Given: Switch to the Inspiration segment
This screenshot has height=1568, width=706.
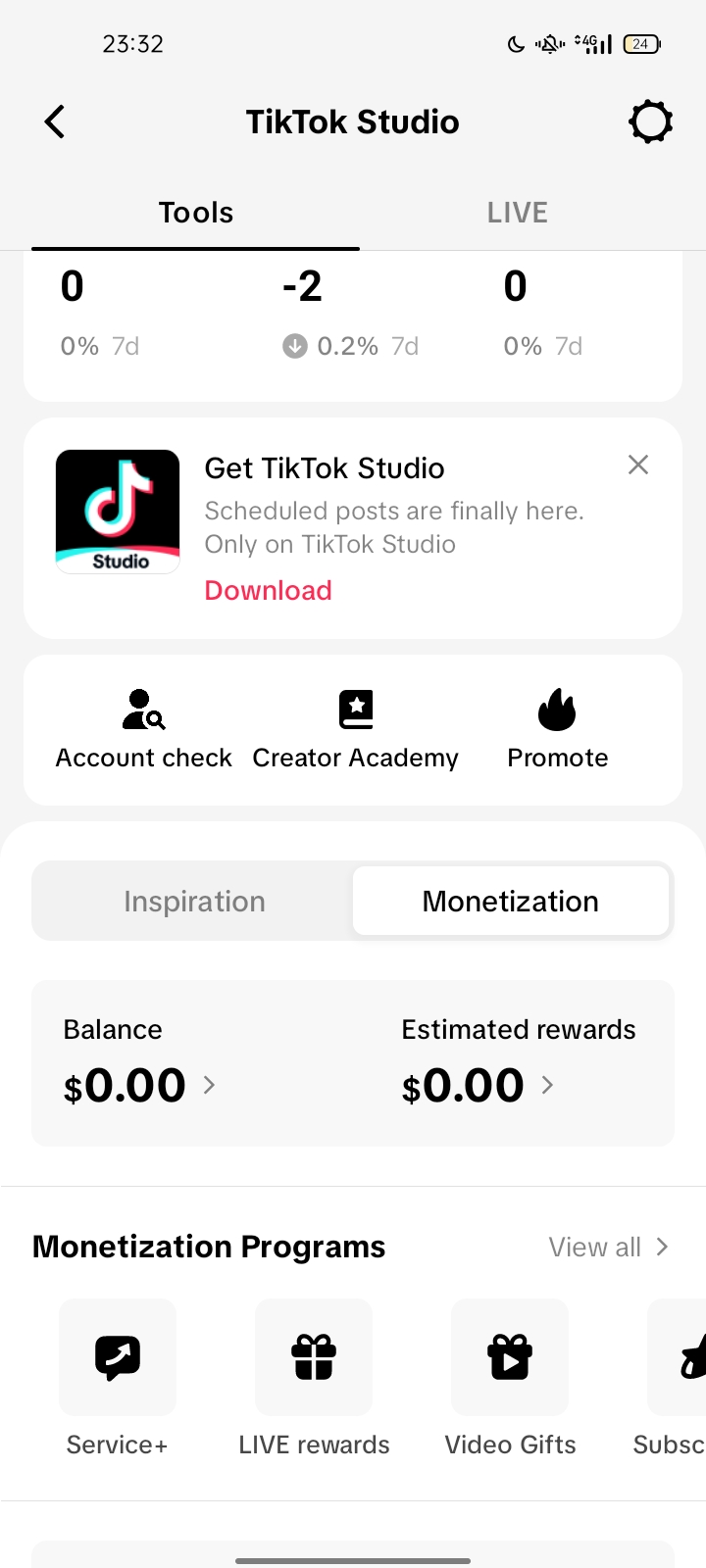Looking at the screenshot, I should coord(194,902).
